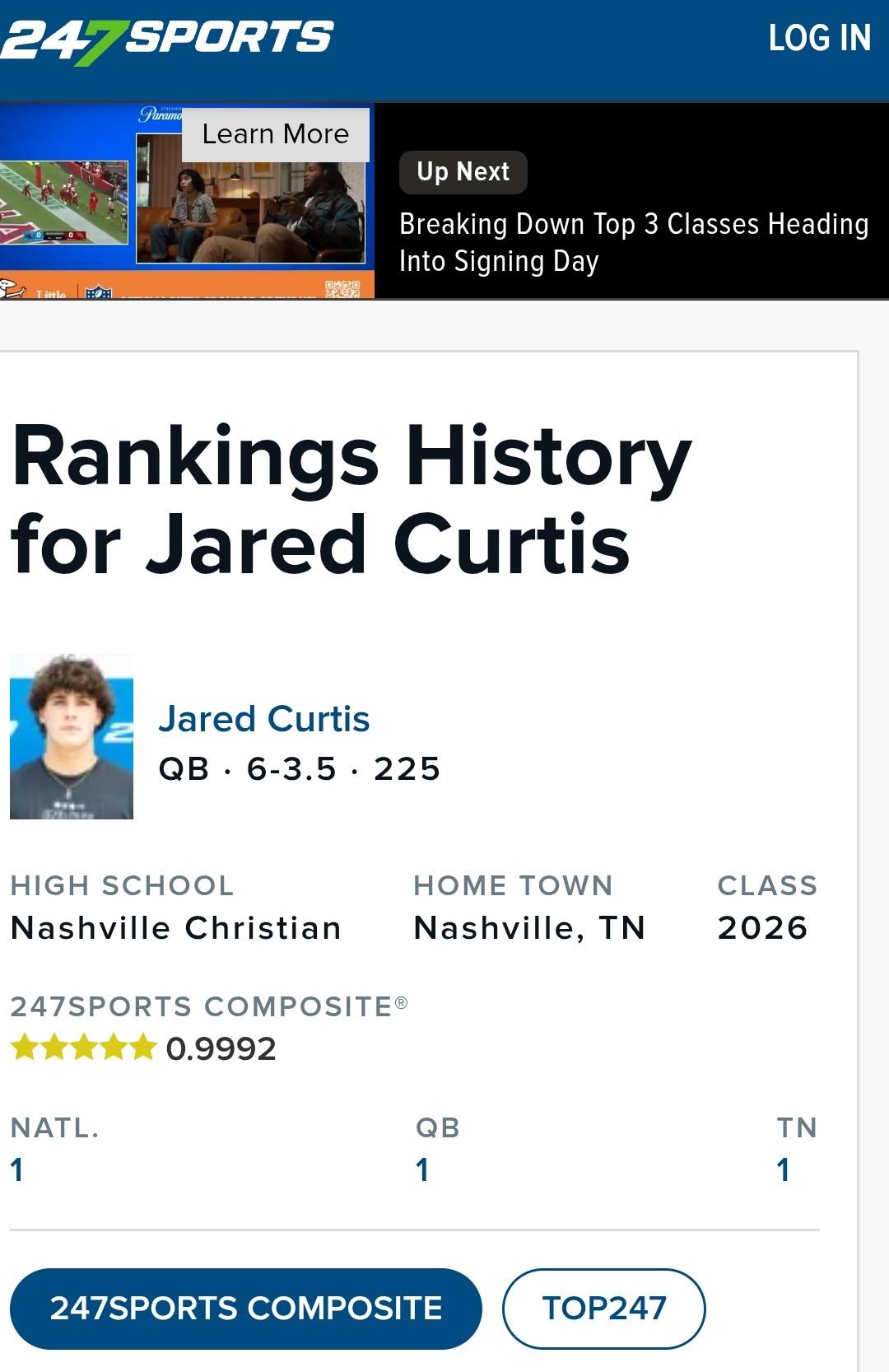Tap Learn More on the video ad
This screenshot has height=1372, width=889.
(275, 134)
